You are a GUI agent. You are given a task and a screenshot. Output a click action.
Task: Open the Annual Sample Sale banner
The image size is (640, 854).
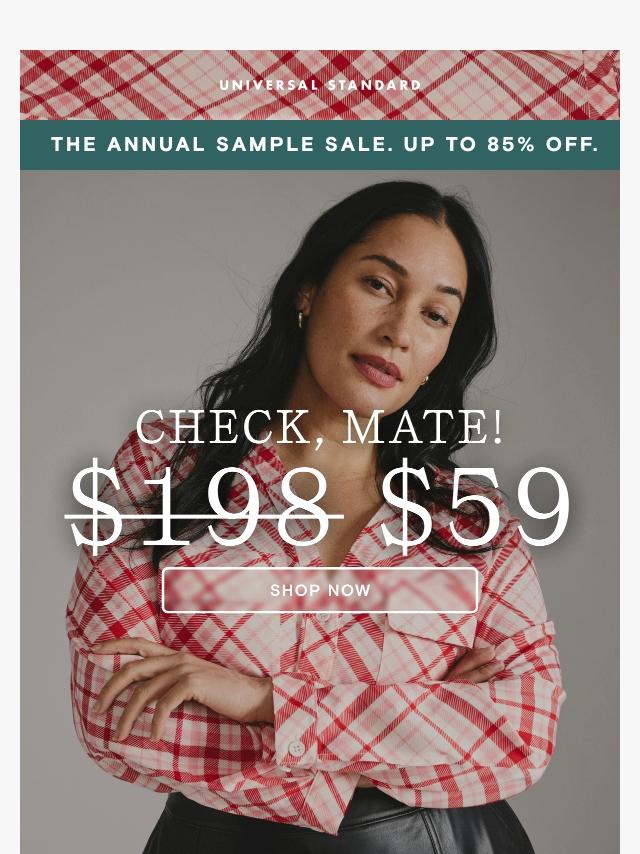click(324, 145)
